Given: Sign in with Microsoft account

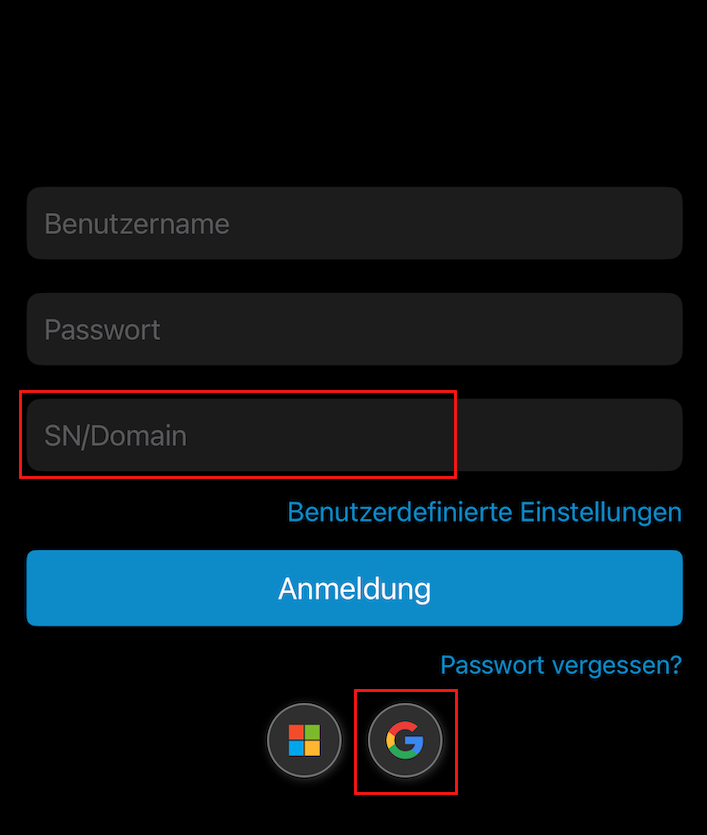Looking at the screenshot, I should coord(304,741).
